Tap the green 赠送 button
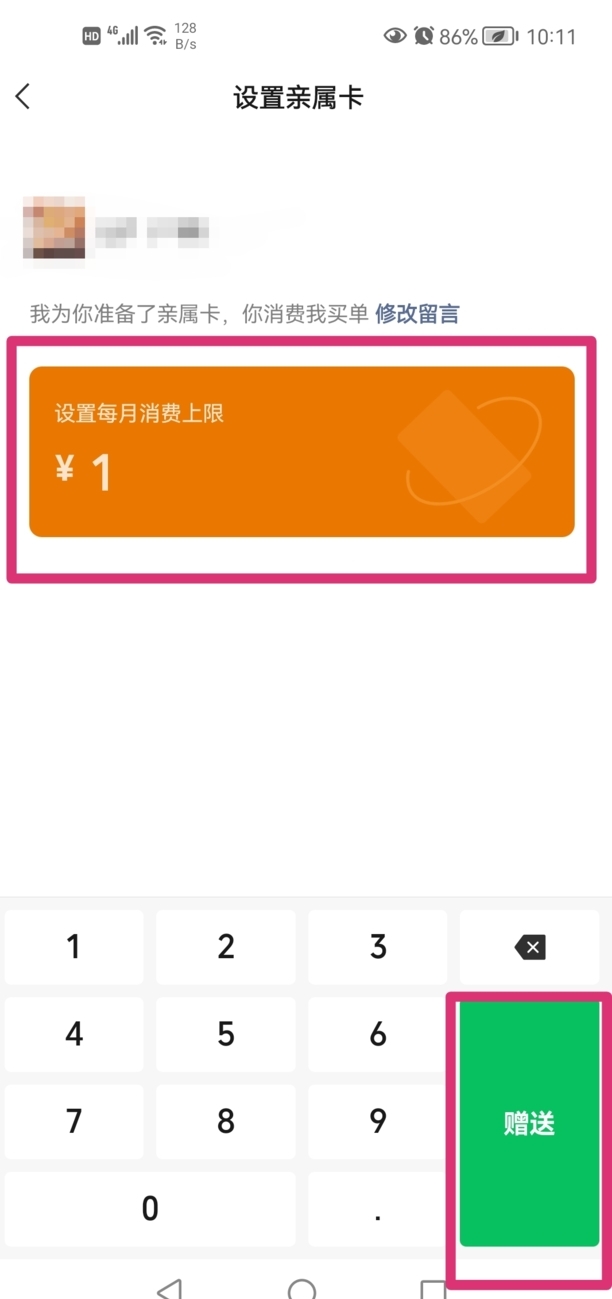The width and height of the screenshot is (612, 1299). (x=529, y=1123)
